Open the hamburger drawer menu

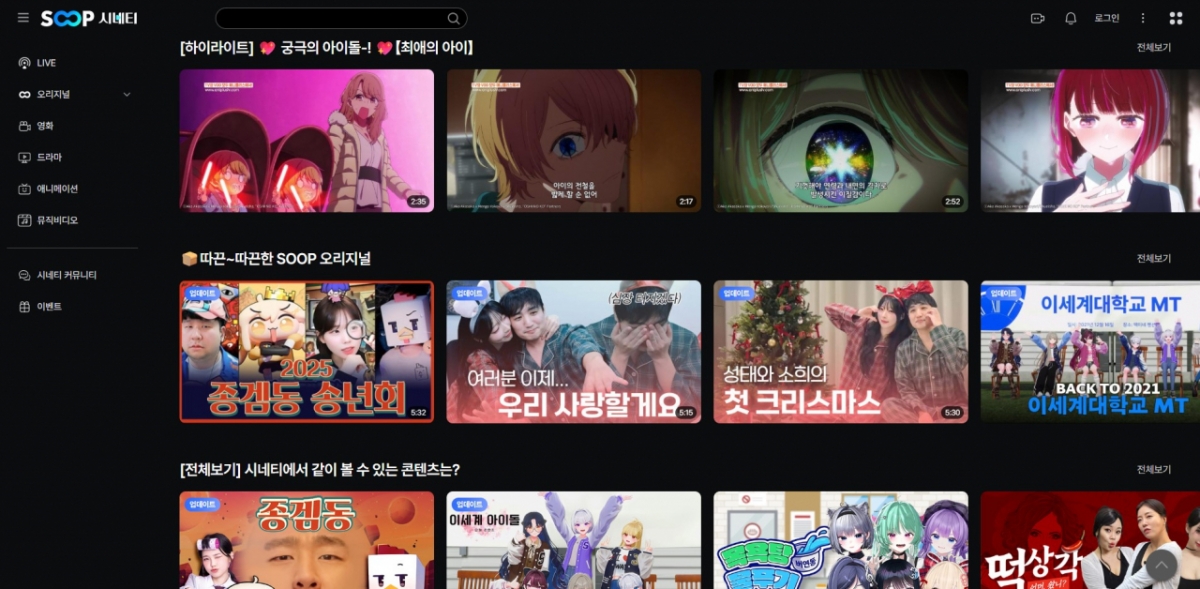click(x=23, y=18)
